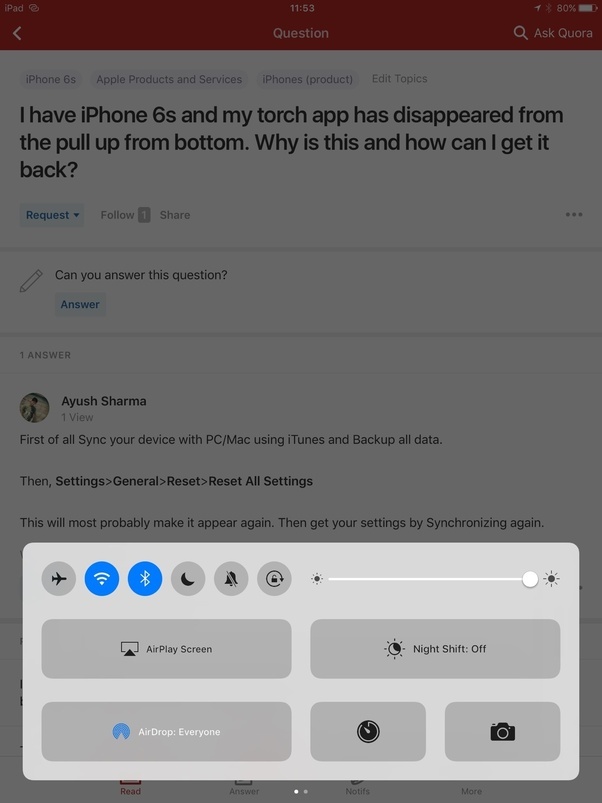Screen dimensions: 602x803
Task: Toggle rotation lock
Action: [274, 578]
